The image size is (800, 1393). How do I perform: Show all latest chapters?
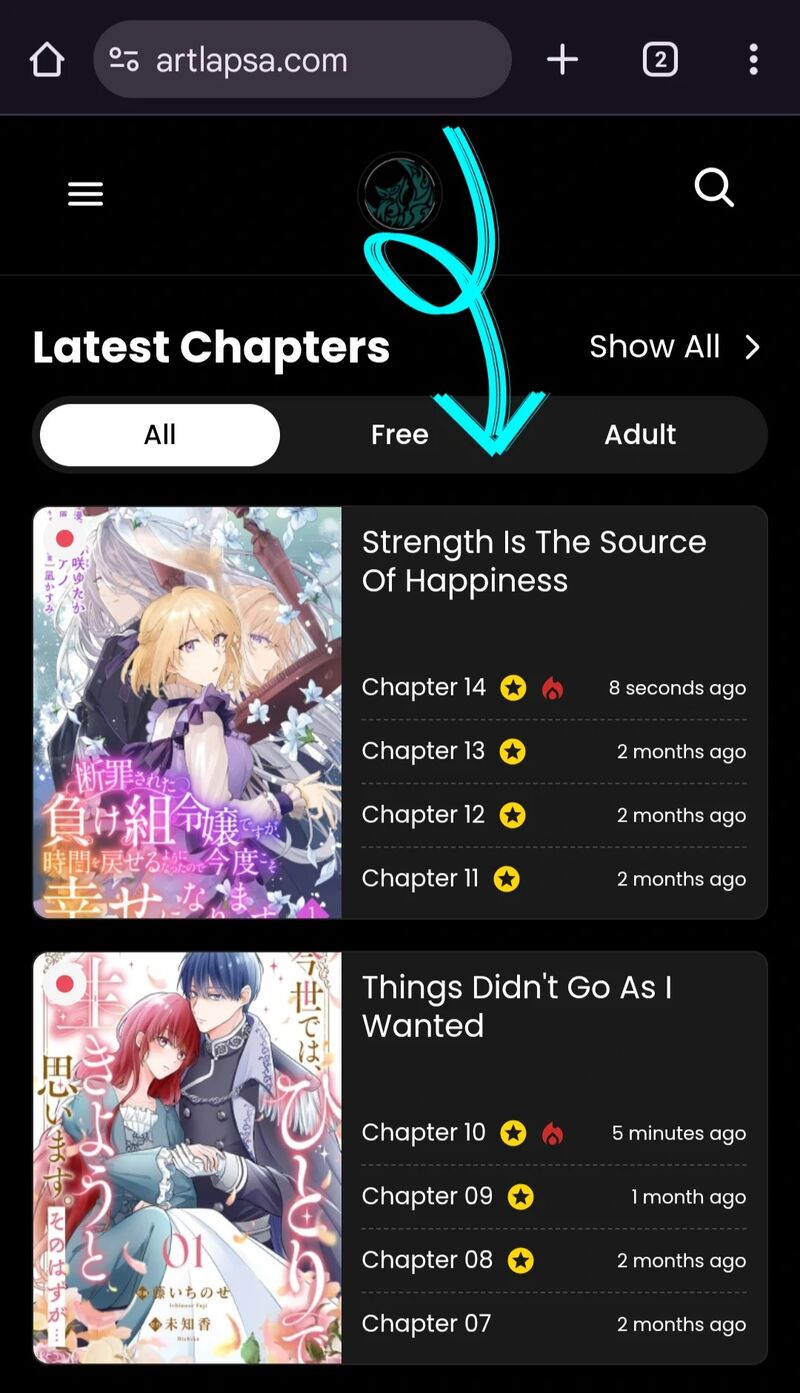tap(674, 347)
